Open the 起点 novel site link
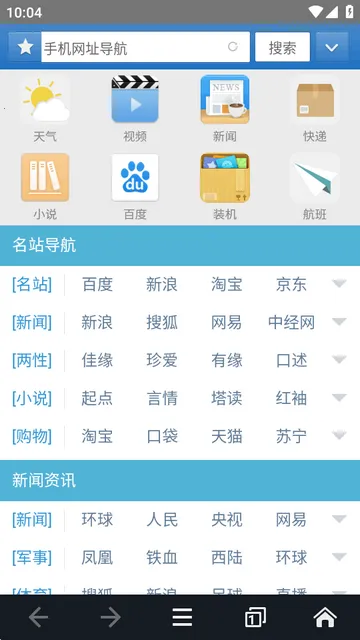360x640 pixels. [x=97, y=398]
